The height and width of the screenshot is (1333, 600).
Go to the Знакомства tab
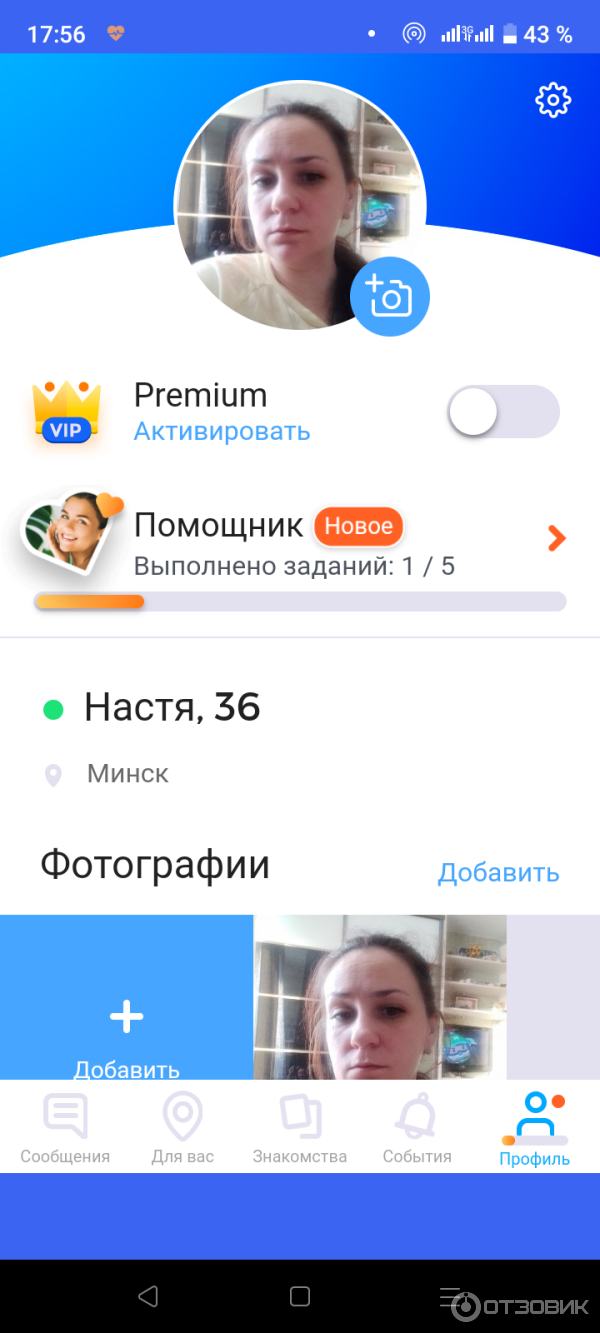299,1130
